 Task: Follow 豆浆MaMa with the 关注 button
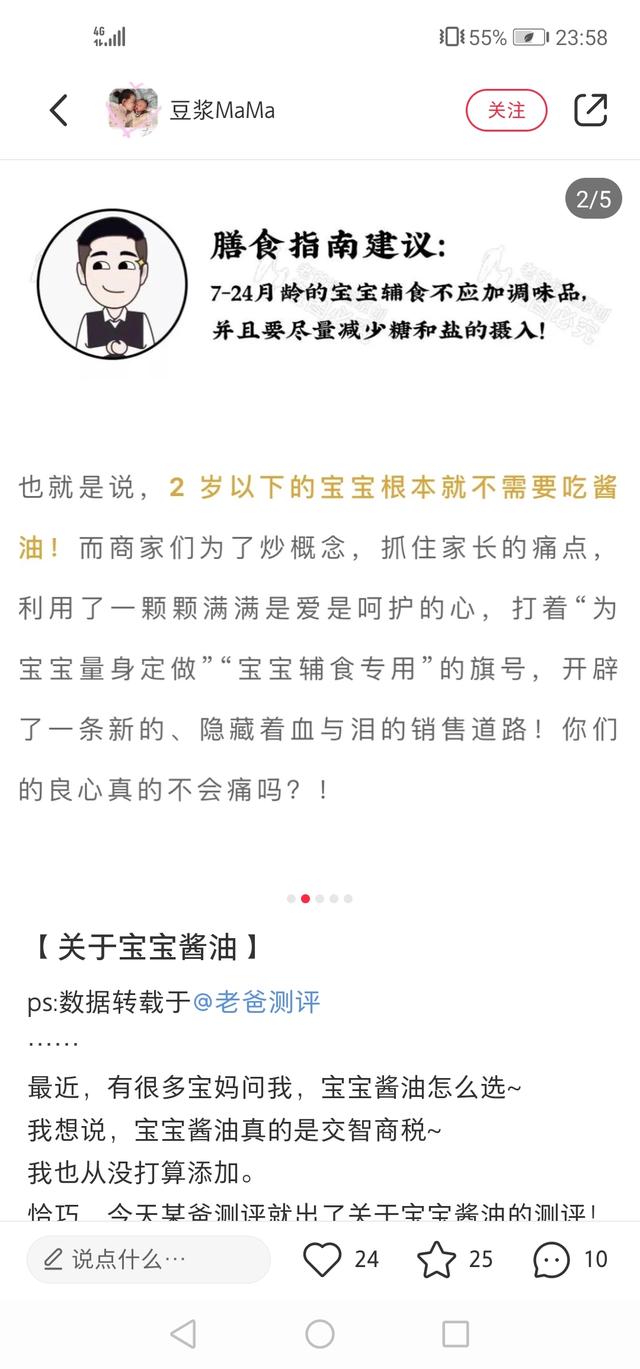tap(506, 110)
